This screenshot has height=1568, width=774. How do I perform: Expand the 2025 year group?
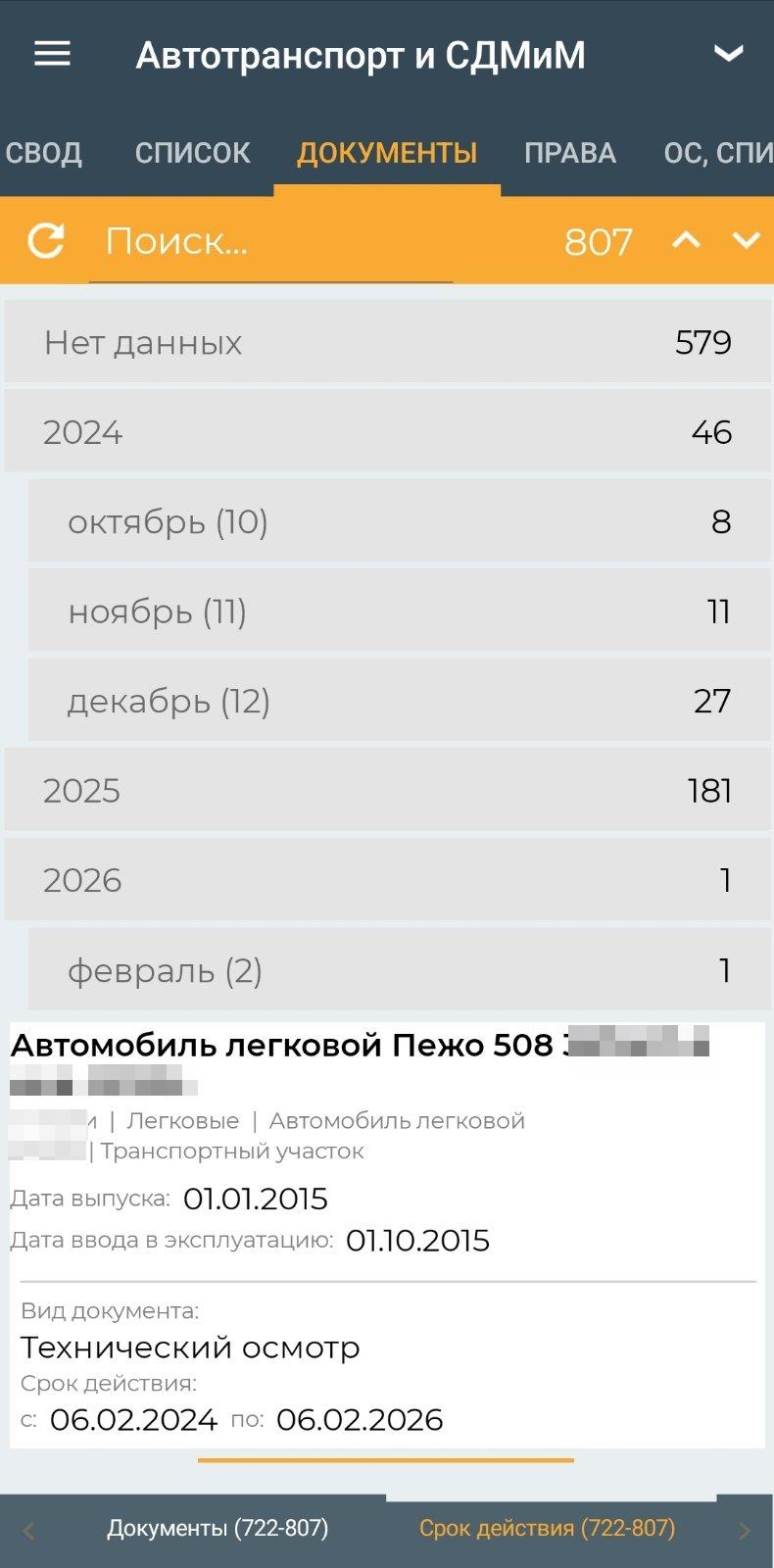(387, 790)
